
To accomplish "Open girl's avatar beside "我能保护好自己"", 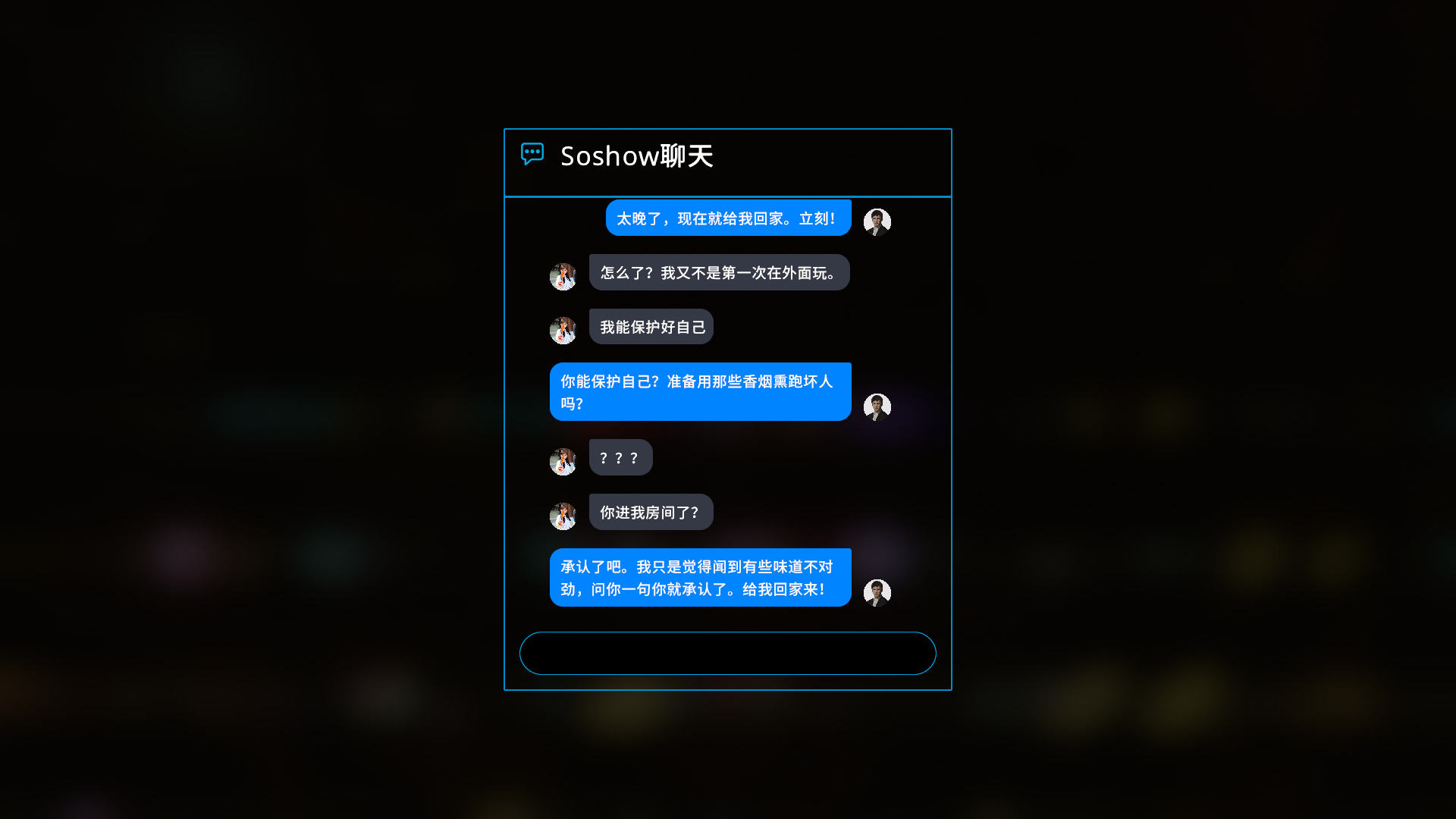I will pyautogui.click(x=563, y=330).
